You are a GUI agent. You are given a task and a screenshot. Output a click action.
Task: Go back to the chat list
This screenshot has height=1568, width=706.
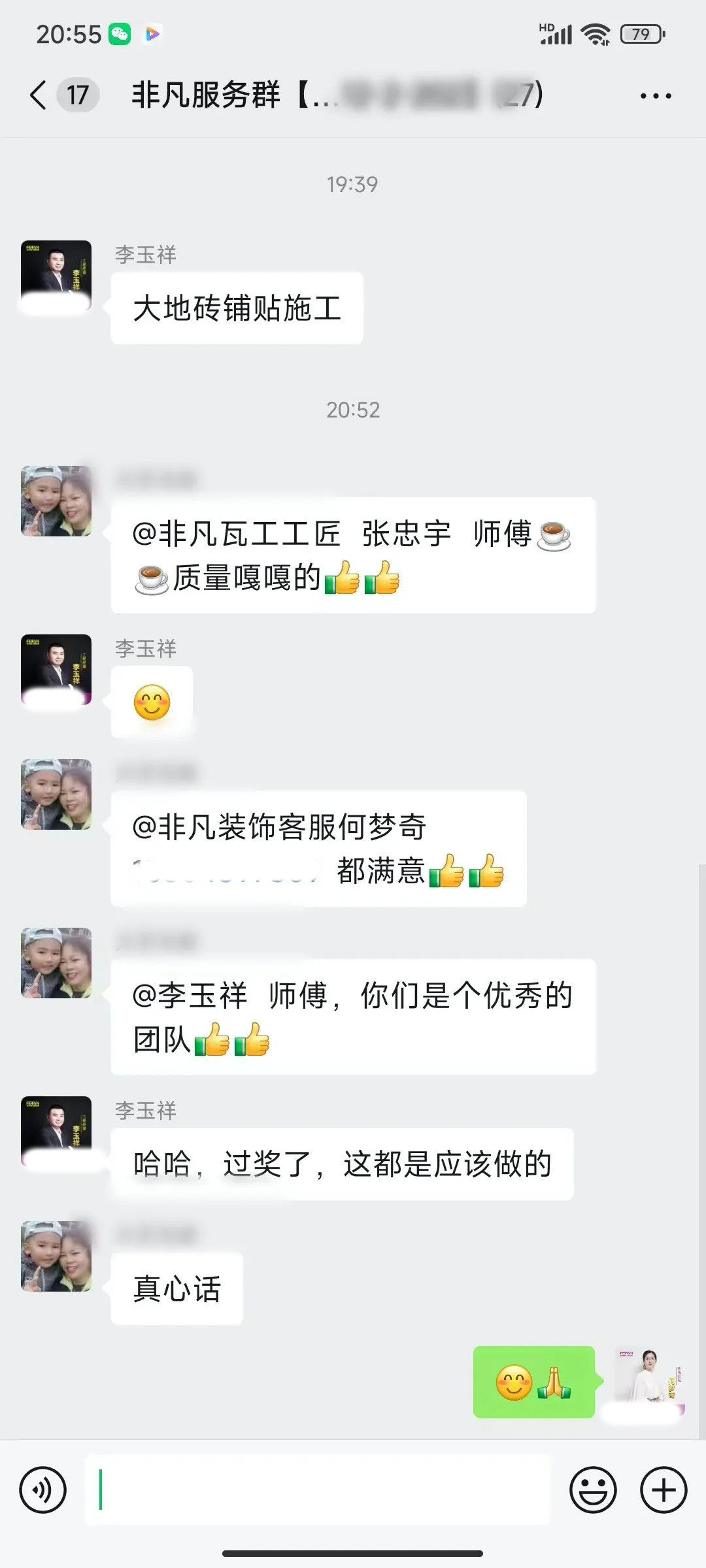[x=39, y=95]
